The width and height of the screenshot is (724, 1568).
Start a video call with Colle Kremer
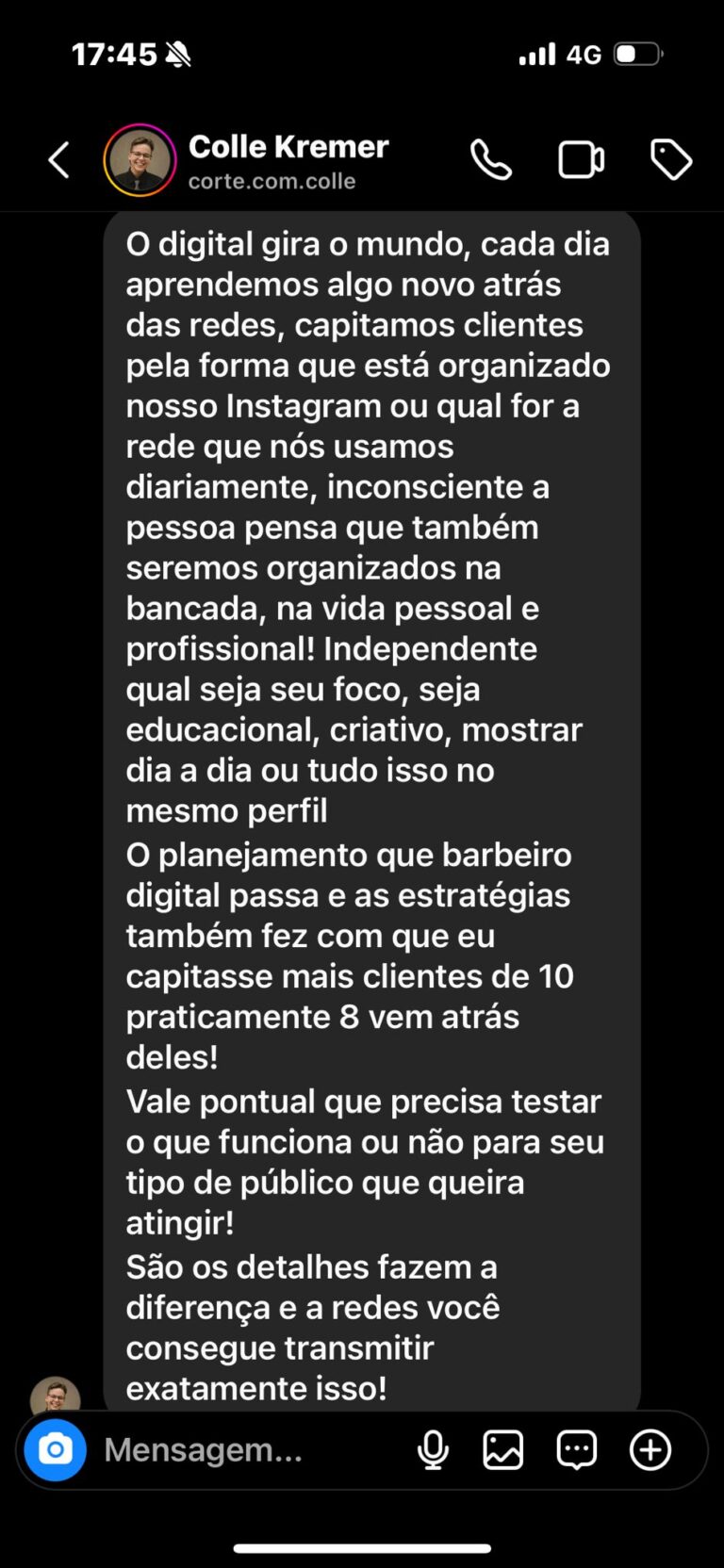pyautogui.click(x=581, y=160)
